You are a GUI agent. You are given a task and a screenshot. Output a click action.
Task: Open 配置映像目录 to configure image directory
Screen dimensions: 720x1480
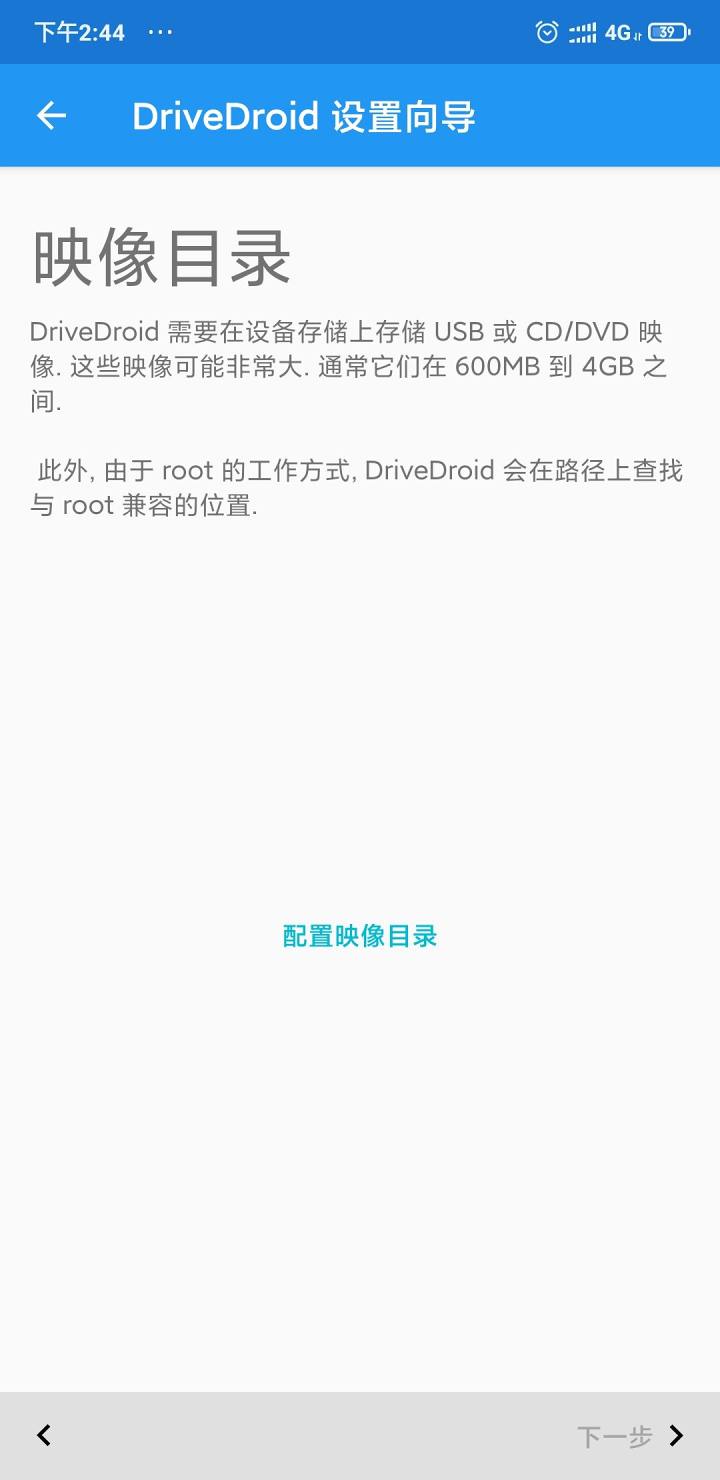(361, 936)
